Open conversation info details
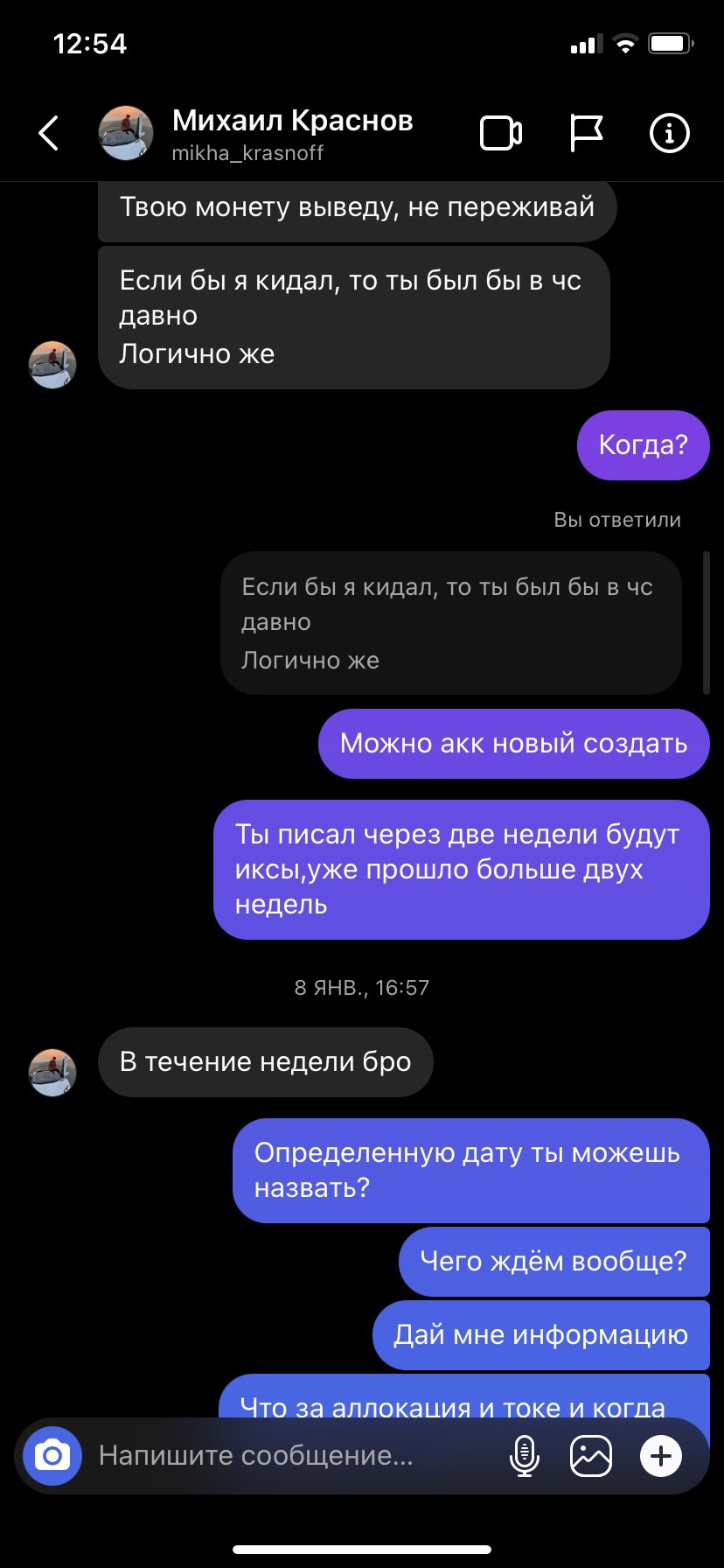The height and width of the screenshot is (1568, 724). (669, 134)
